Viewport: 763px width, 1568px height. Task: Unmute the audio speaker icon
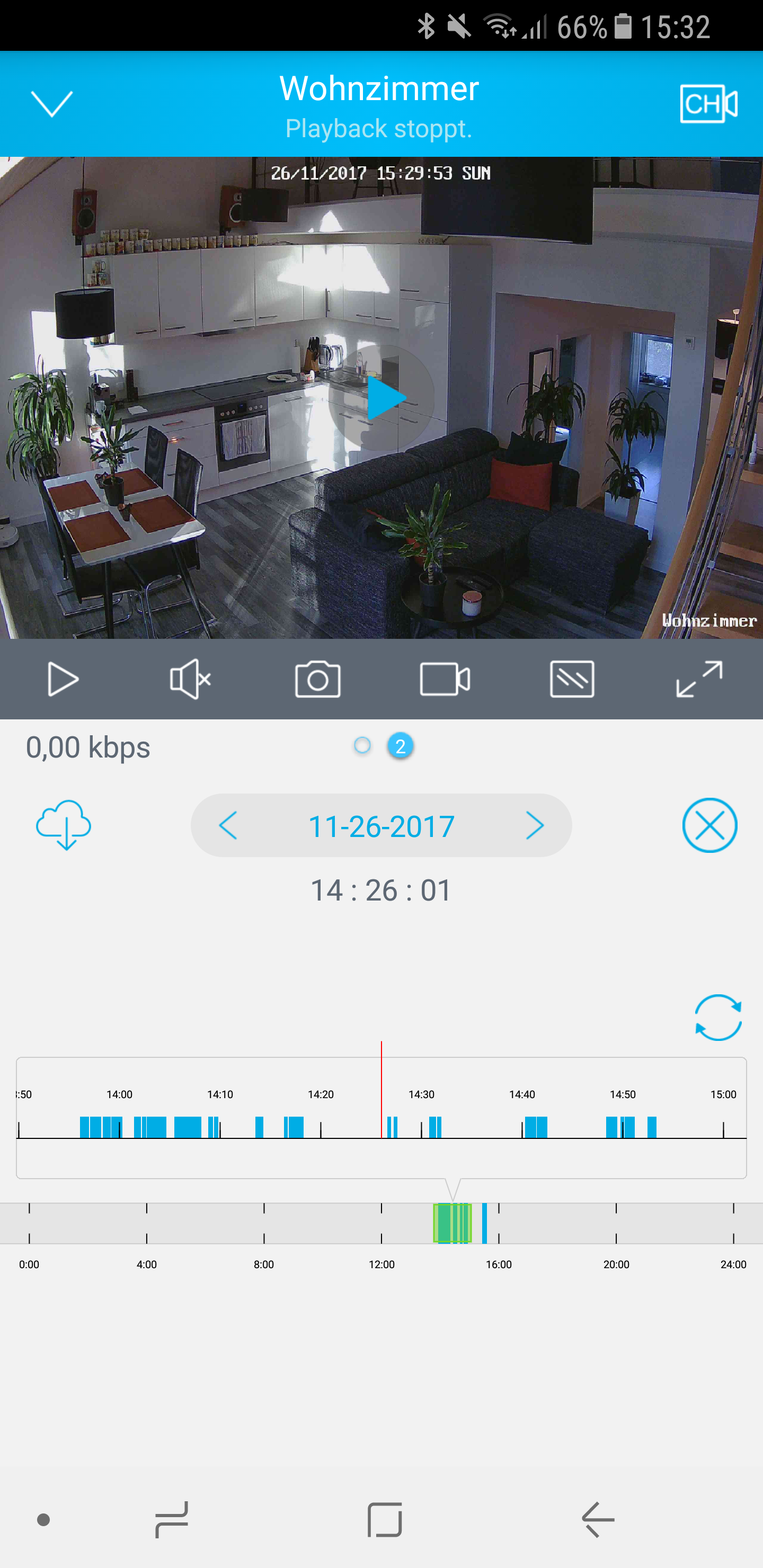(190, 679)
